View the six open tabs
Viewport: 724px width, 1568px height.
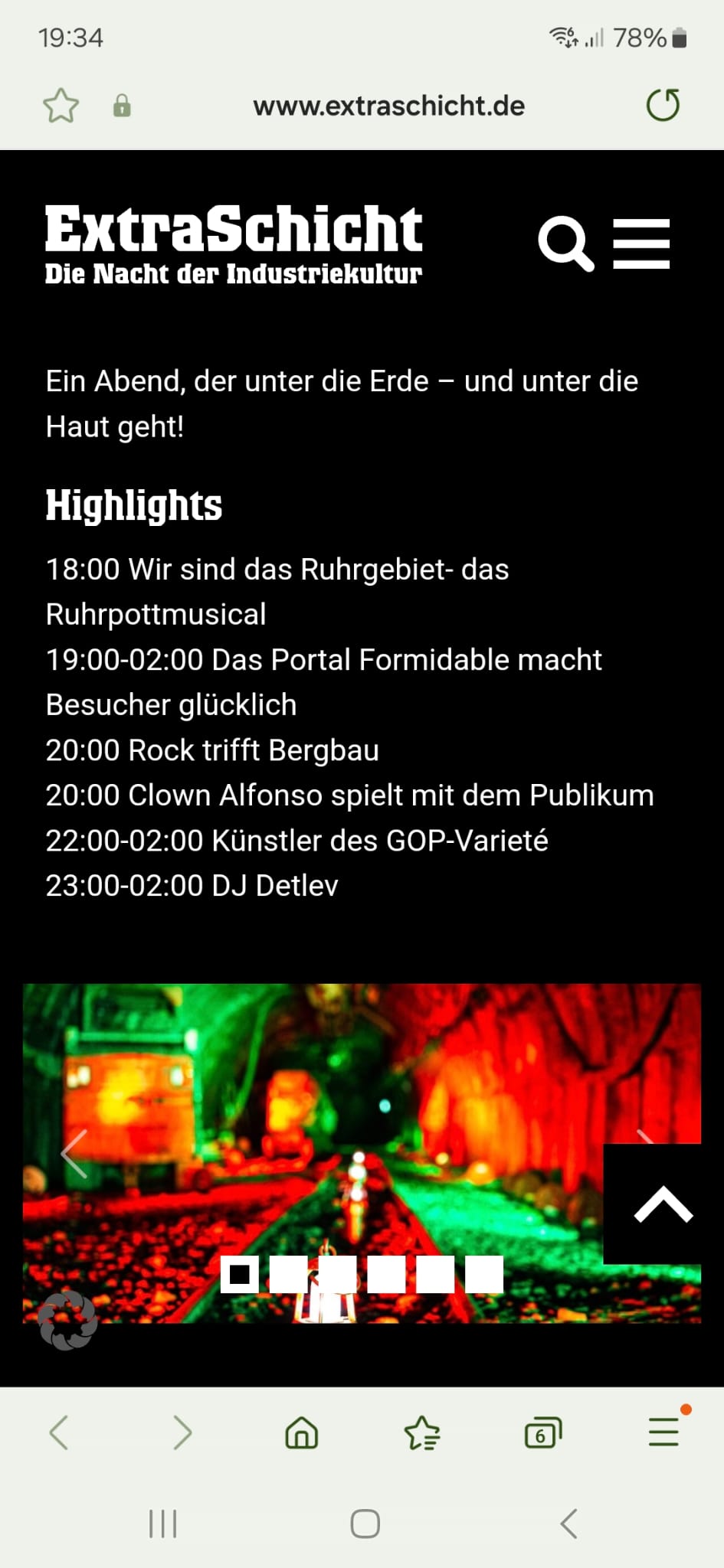click(543, 1432)
